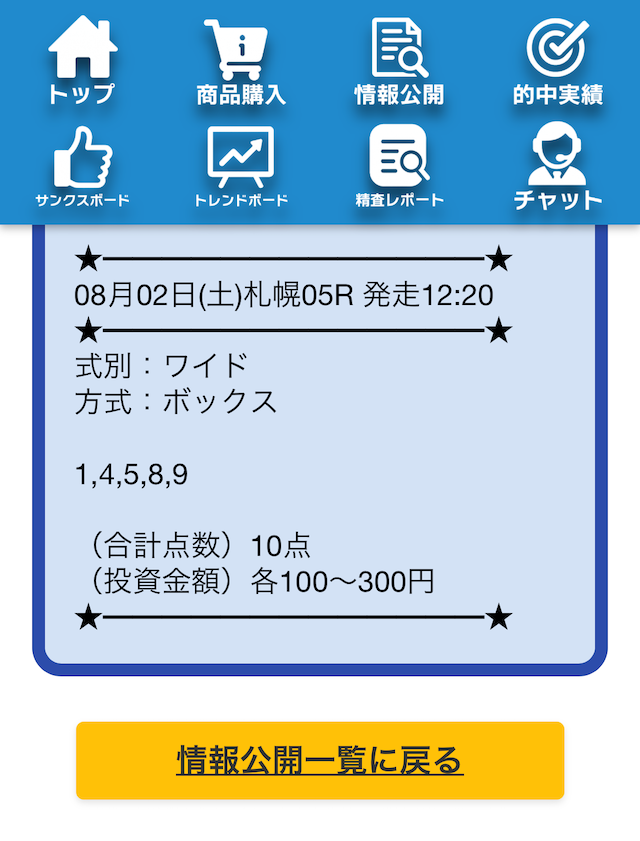
Task: Open the サンクスボード
Action: tap(82, 167)
